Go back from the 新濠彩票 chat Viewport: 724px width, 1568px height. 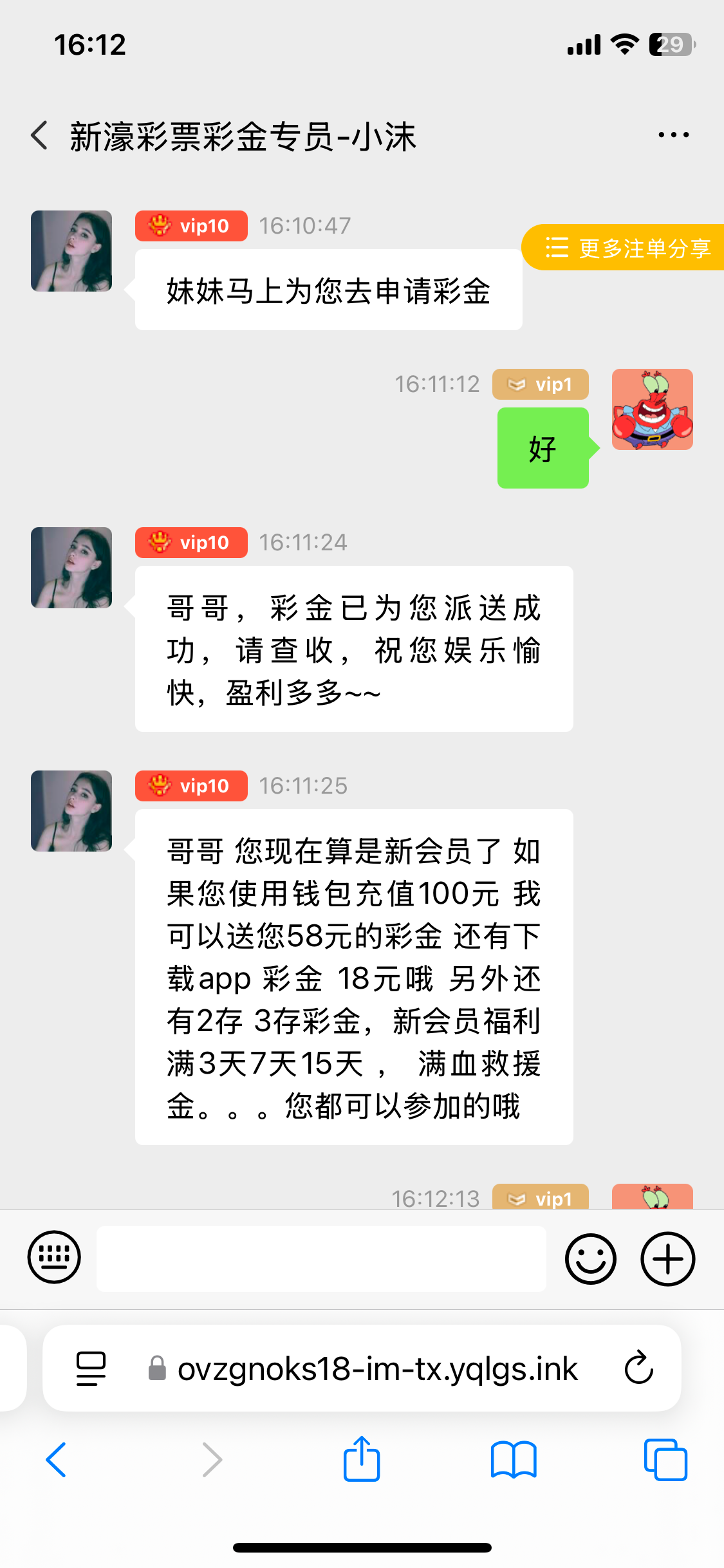pos(40,136)
